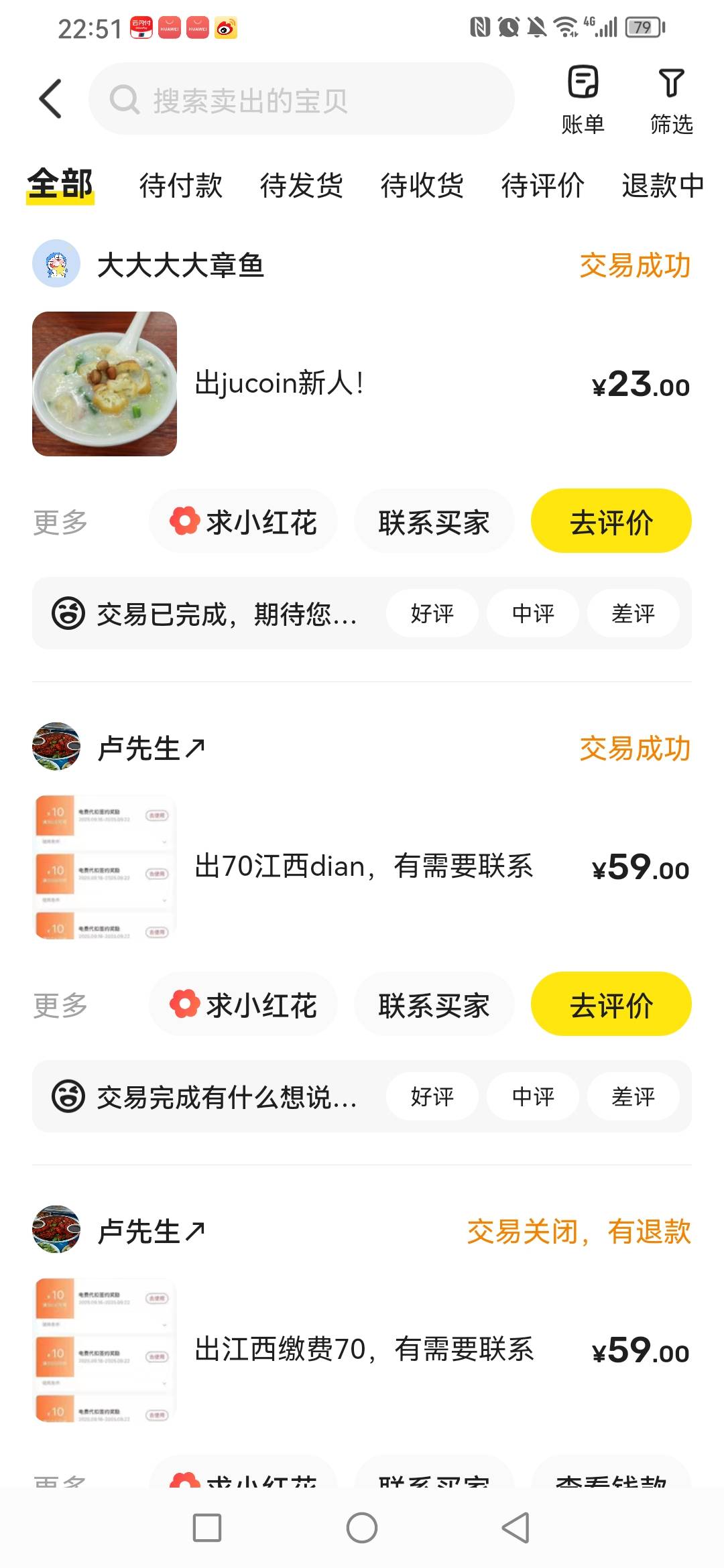Open the 退款中 tab
Image resolution: width=724 pixels, height=1568 pixels.
coord(663,186)
